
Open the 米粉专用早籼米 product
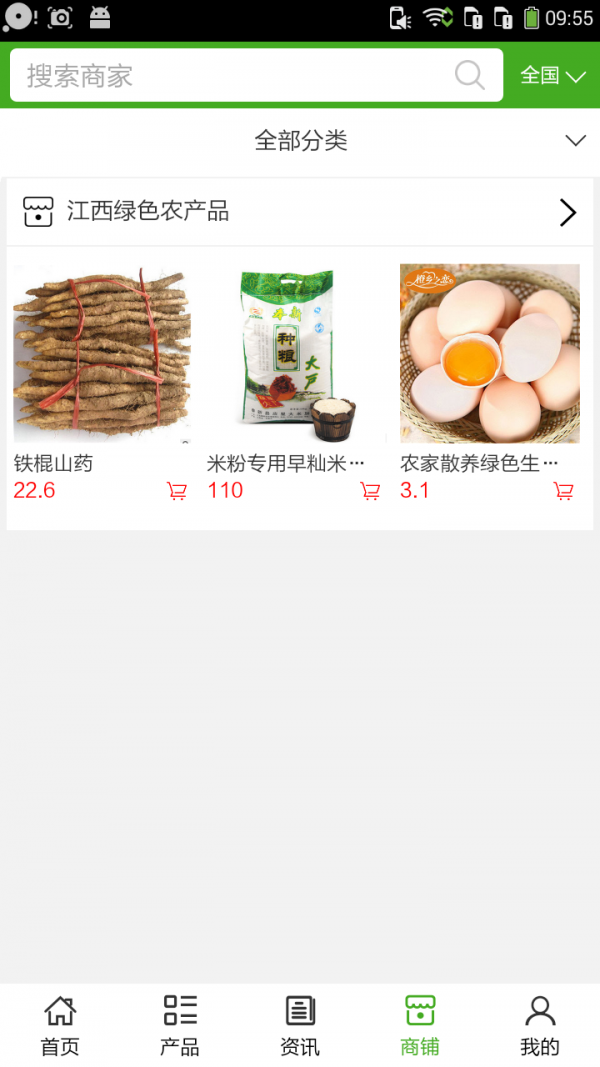[x=296, y=354]
